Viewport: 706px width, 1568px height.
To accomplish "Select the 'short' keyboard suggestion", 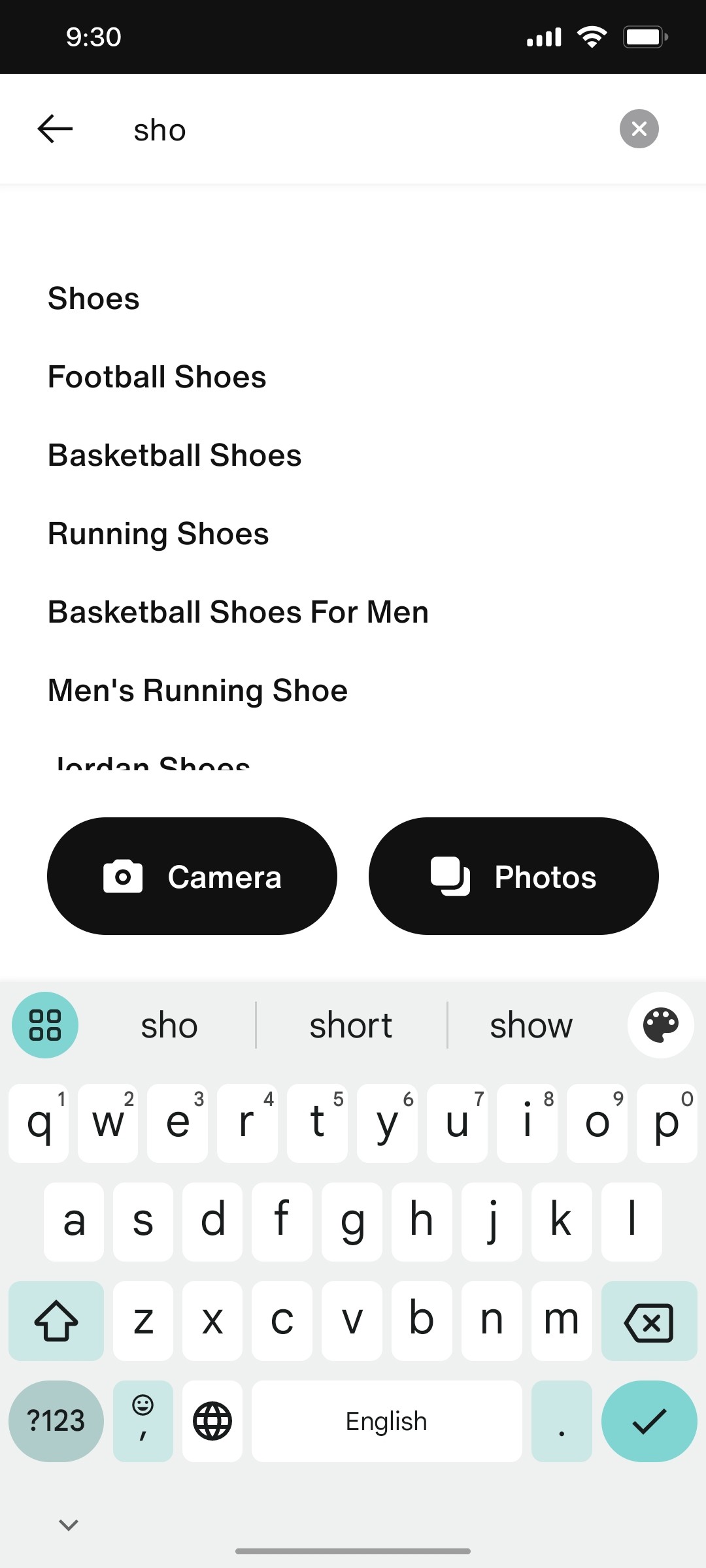I will tap(351, 1024).
